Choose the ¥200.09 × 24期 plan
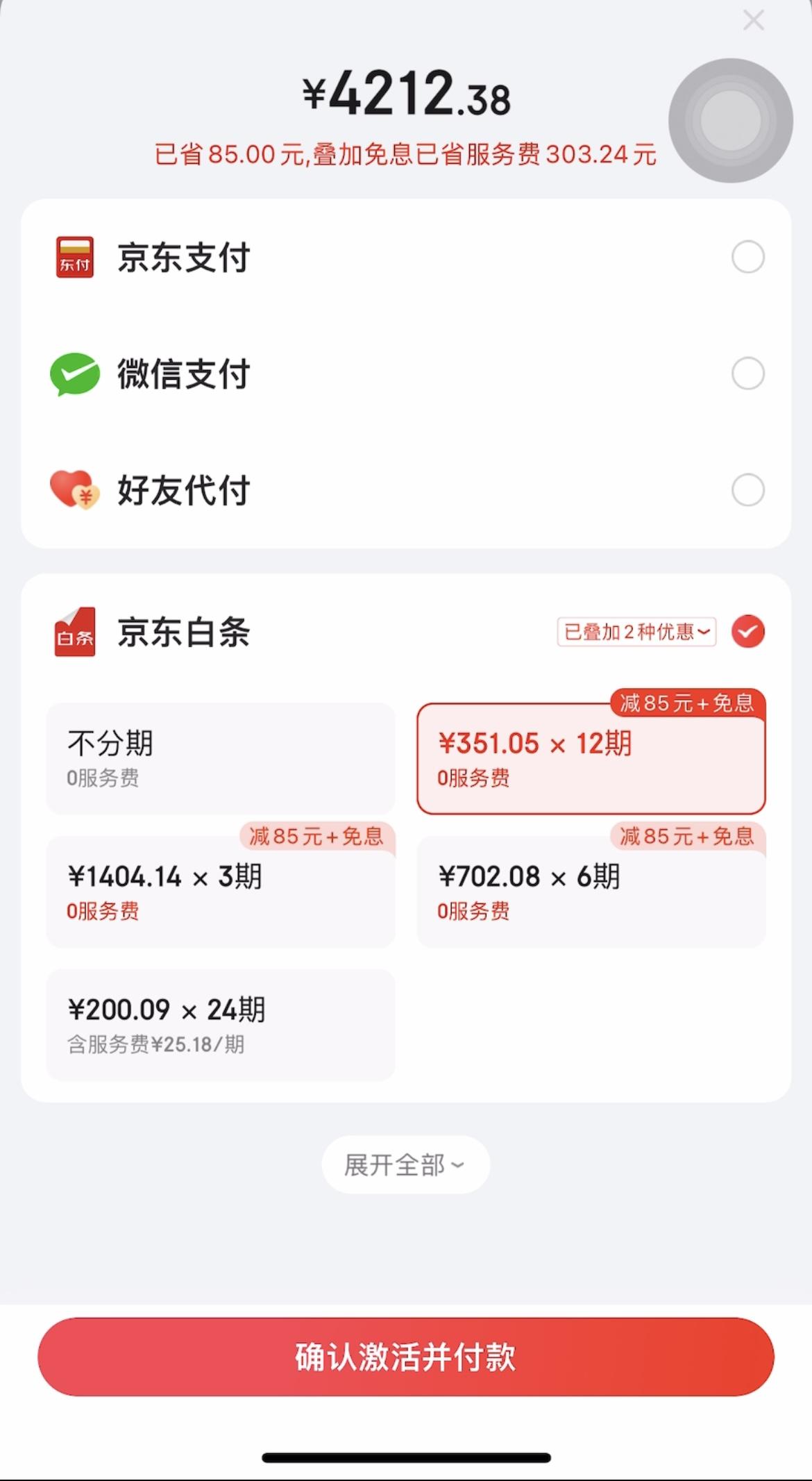The image size is (812, 1481). click(x=221, y=1025)
